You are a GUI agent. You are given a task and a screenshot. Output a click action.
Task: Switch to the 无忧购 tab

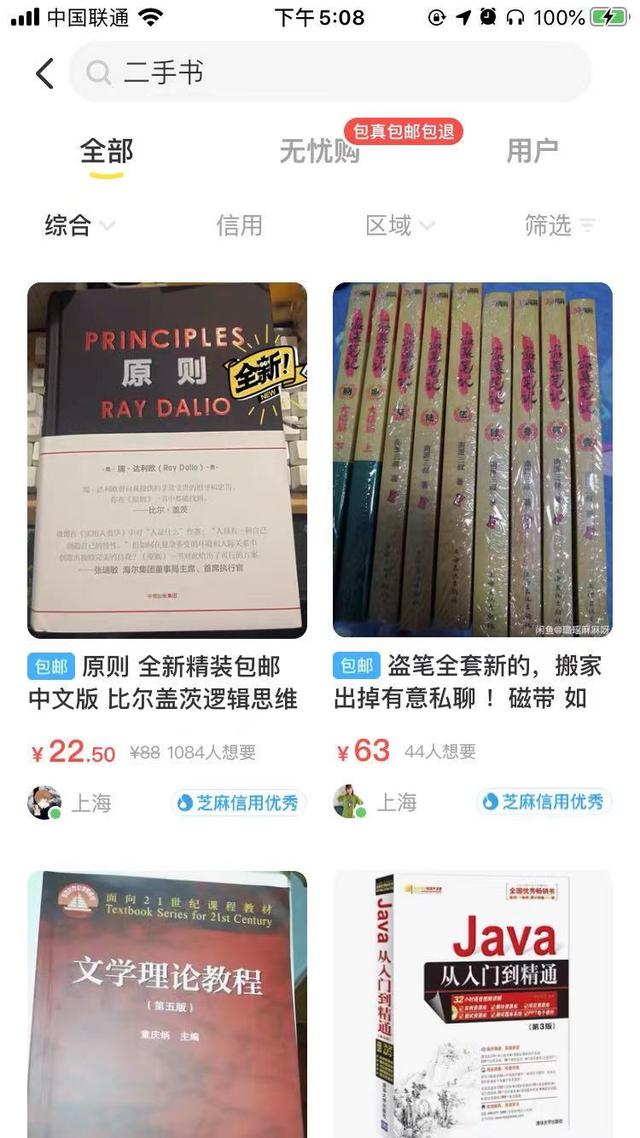(319, 151)
